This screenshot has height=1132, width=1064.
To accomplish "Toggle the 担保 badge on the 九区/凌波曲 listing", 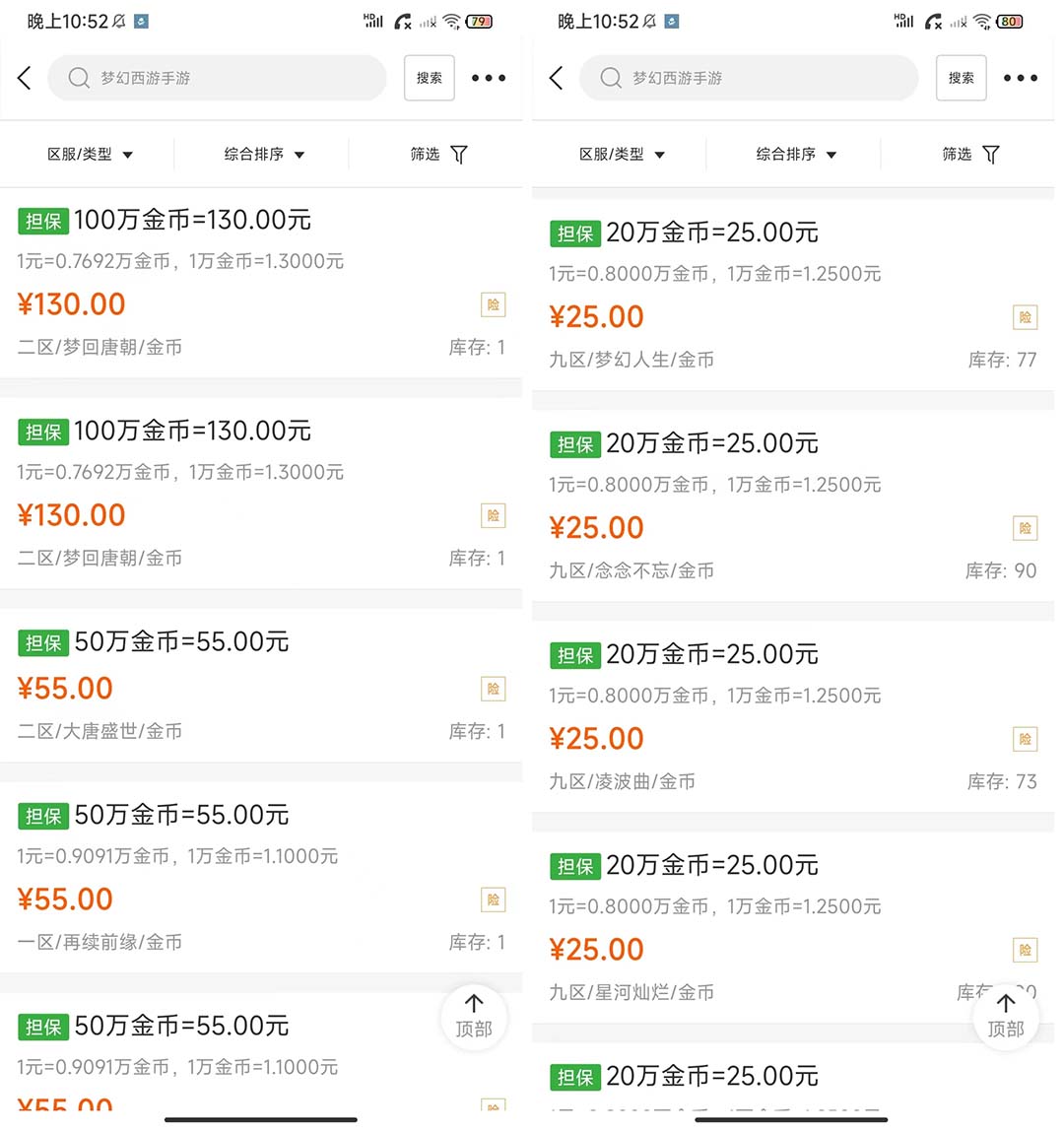I will pos(574,655).
